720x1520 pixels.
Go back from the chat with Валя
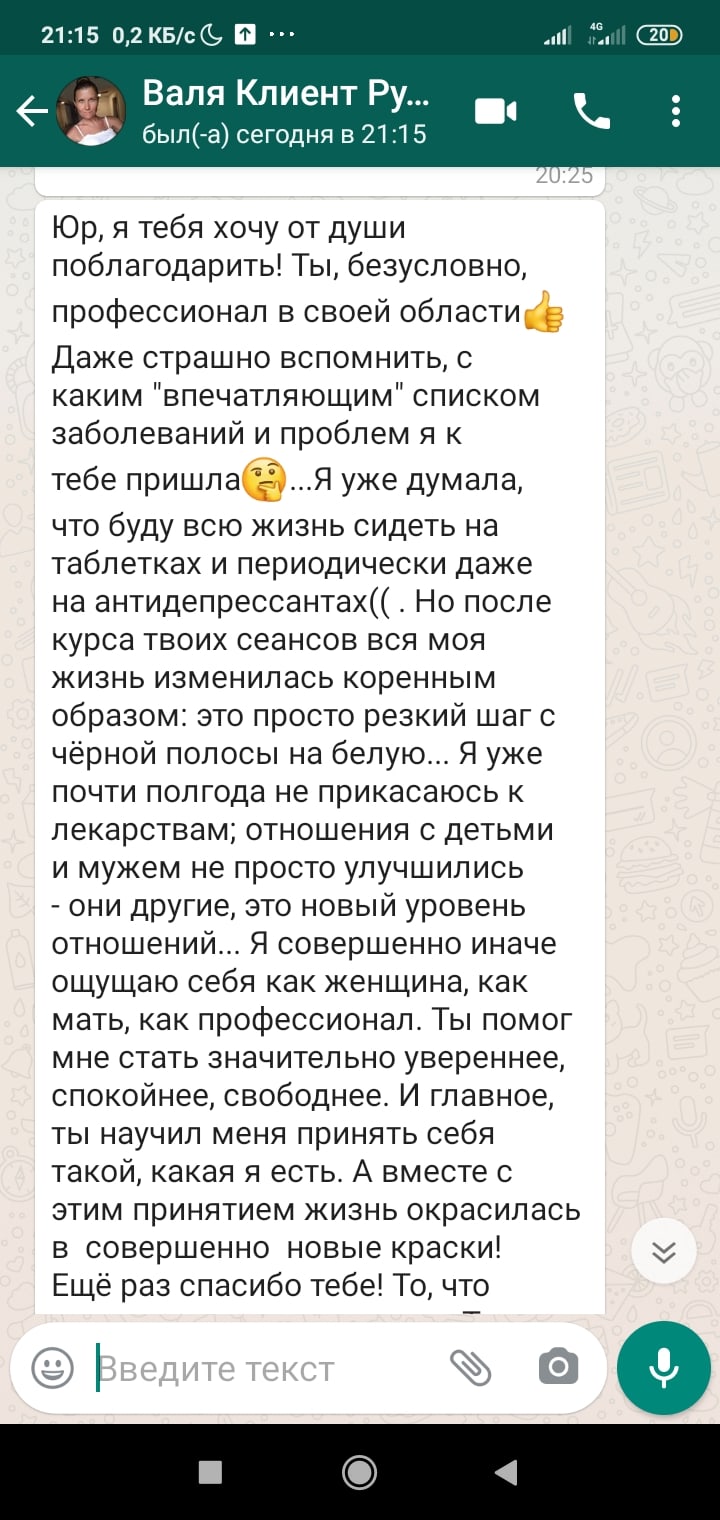pos(32,111)
